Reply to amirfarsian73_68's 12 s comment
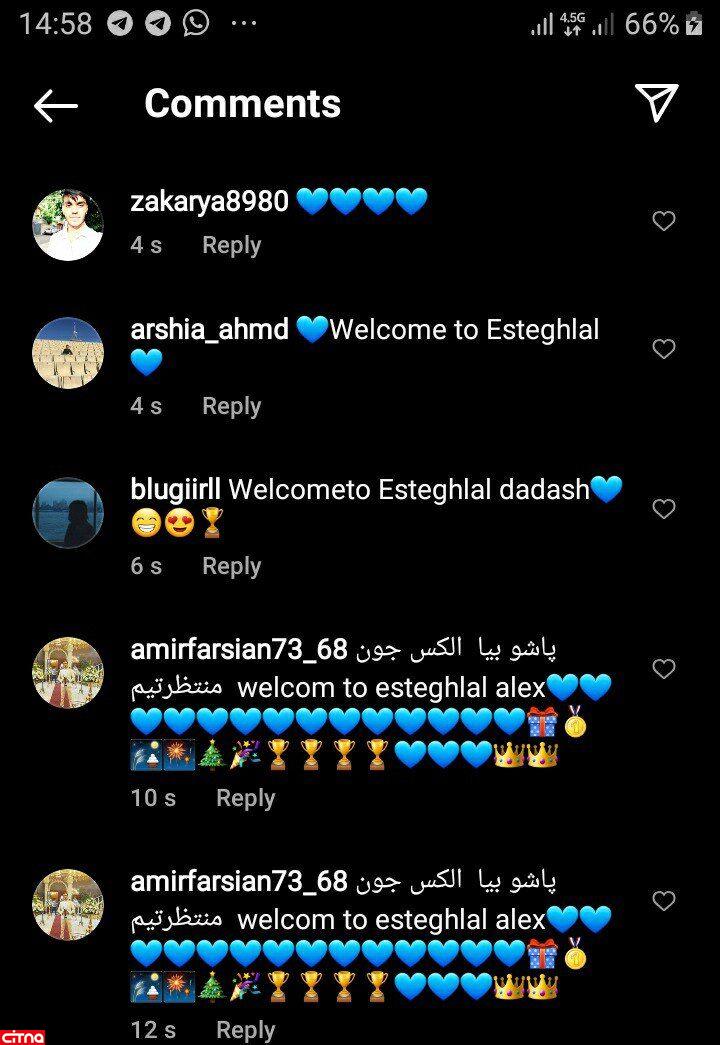 click(x=245, y=1030)
